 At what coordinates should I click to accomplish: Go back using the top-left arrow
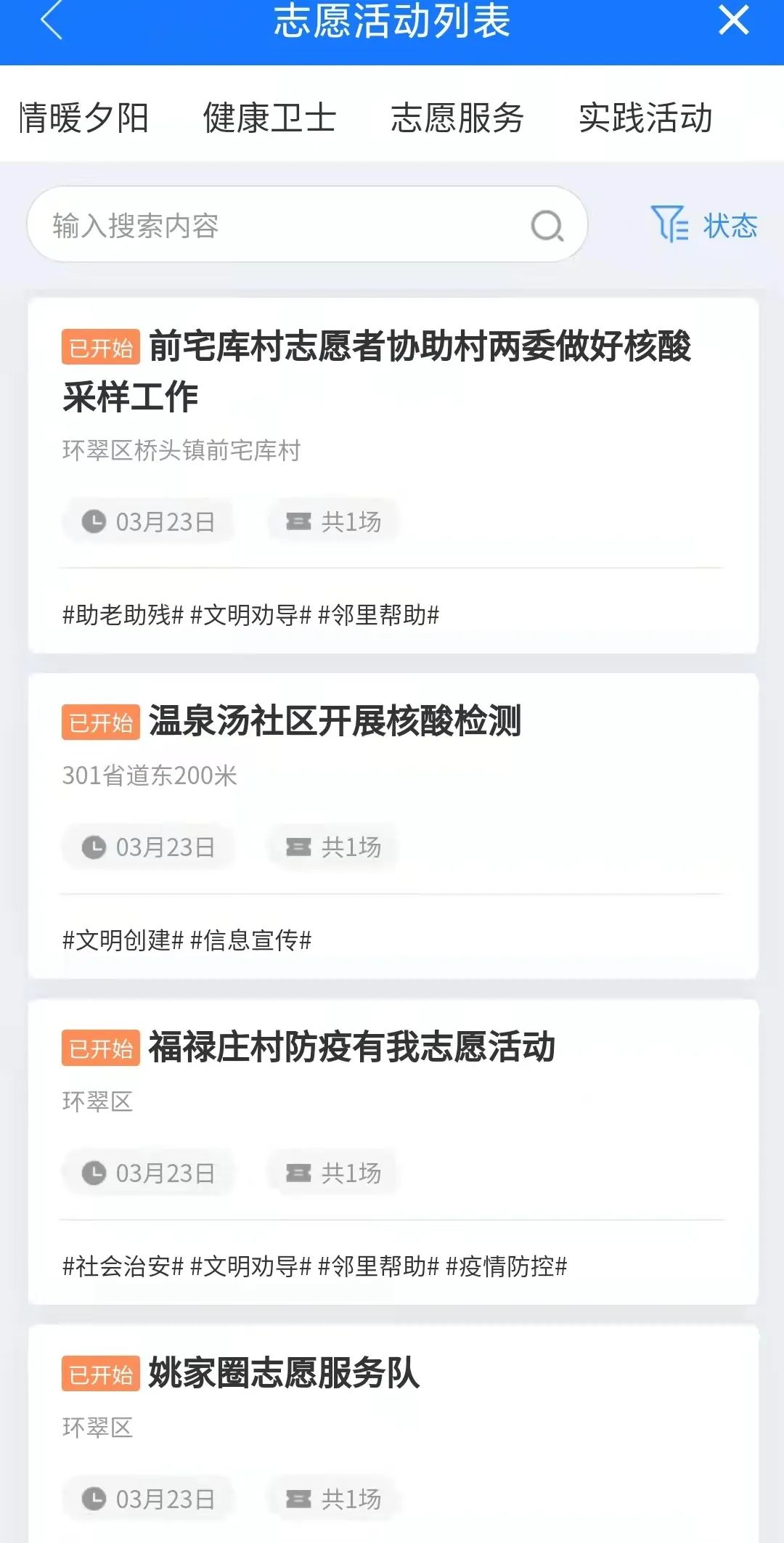tap(52, 20)
